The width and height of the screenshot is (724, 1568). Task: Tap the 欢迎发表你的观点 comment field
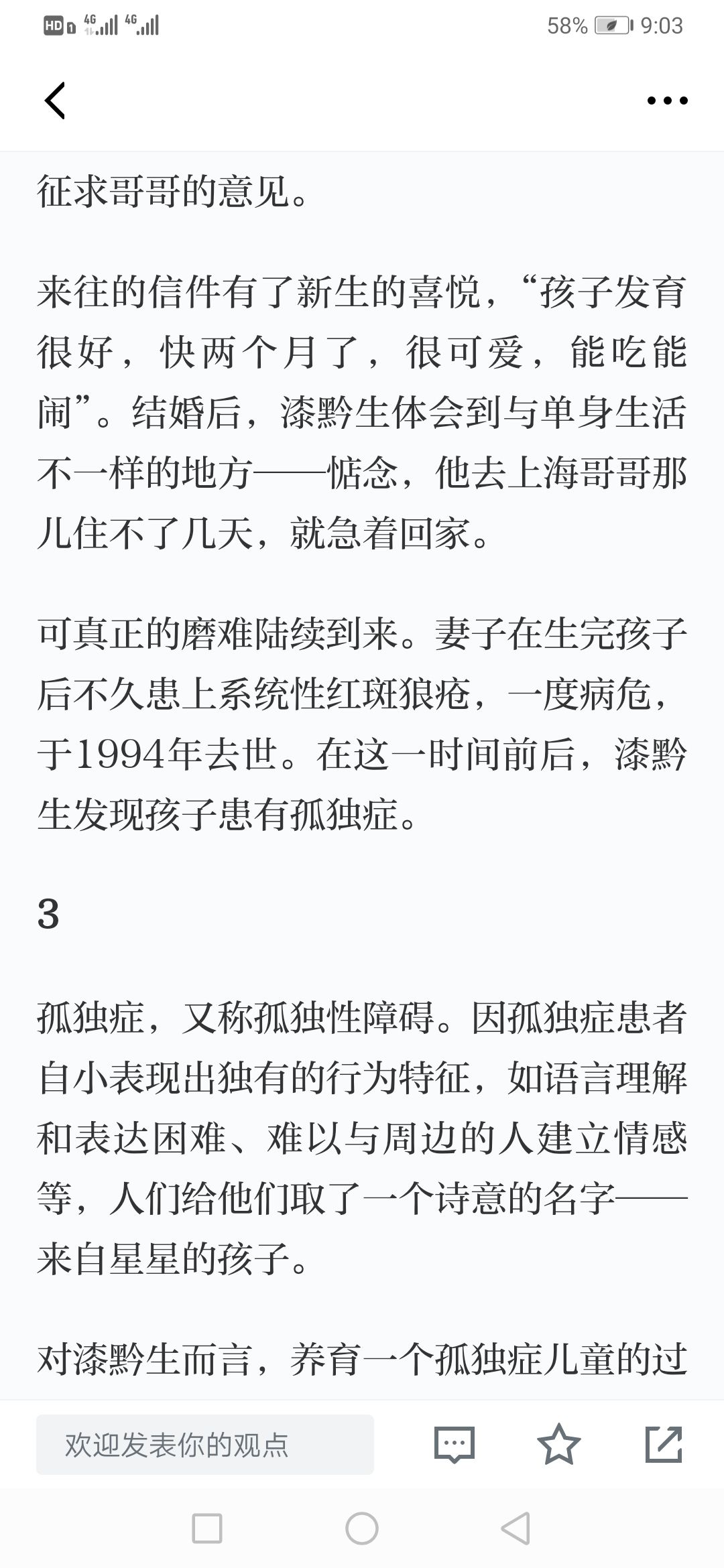(205, 1444)
